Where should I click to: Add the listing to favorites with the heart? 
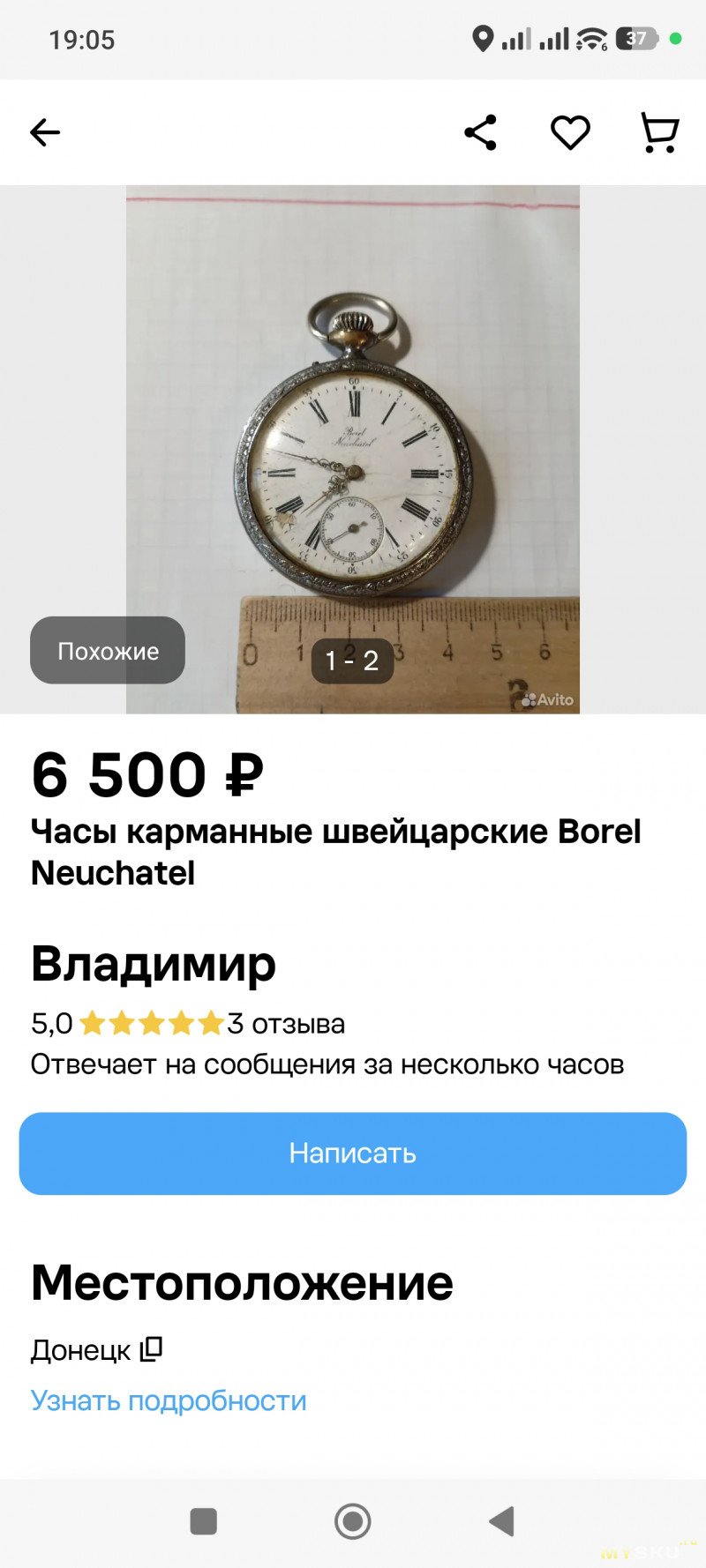[x=570, y=133]
